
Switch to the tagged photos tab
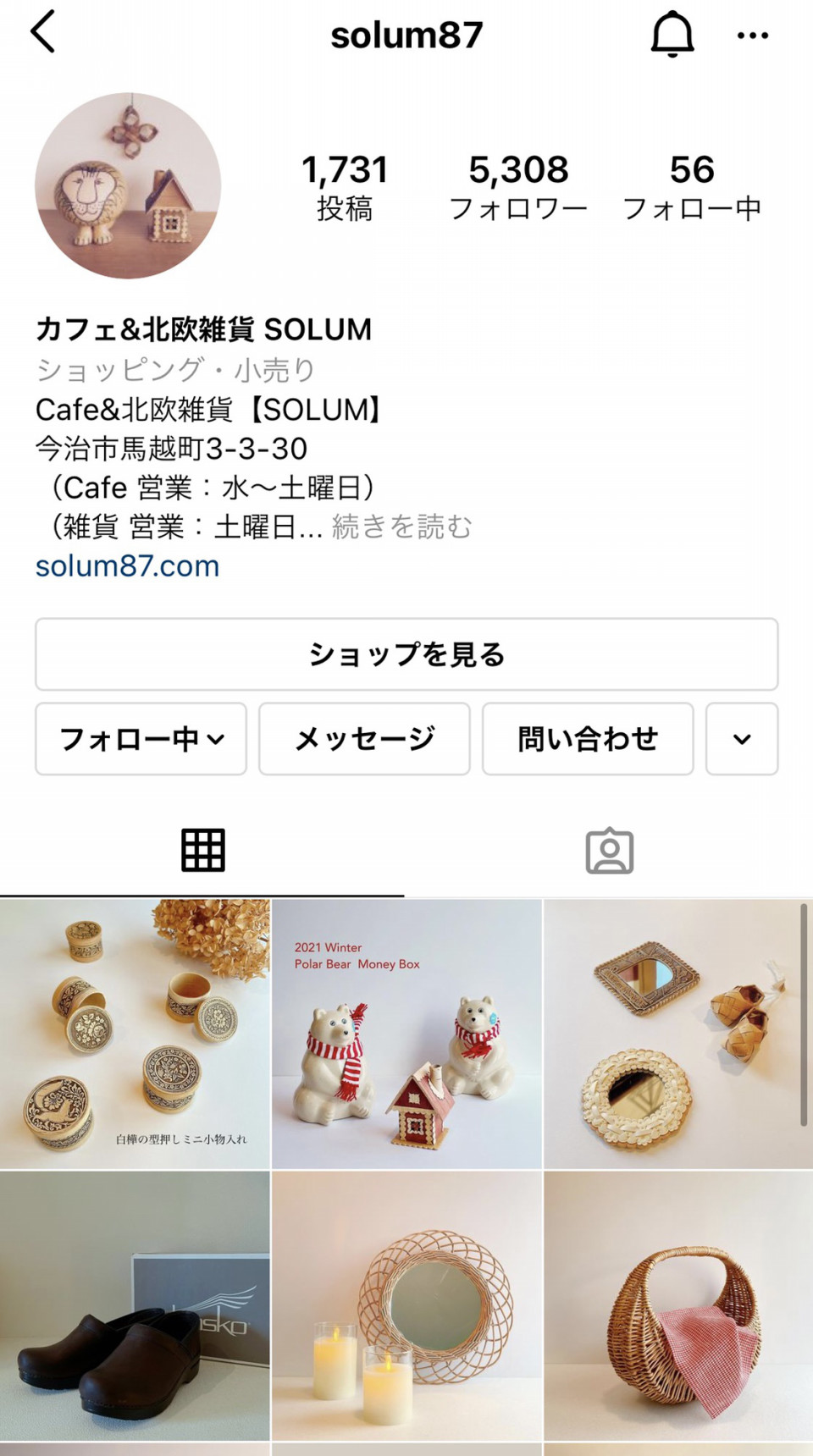(610, 851)
